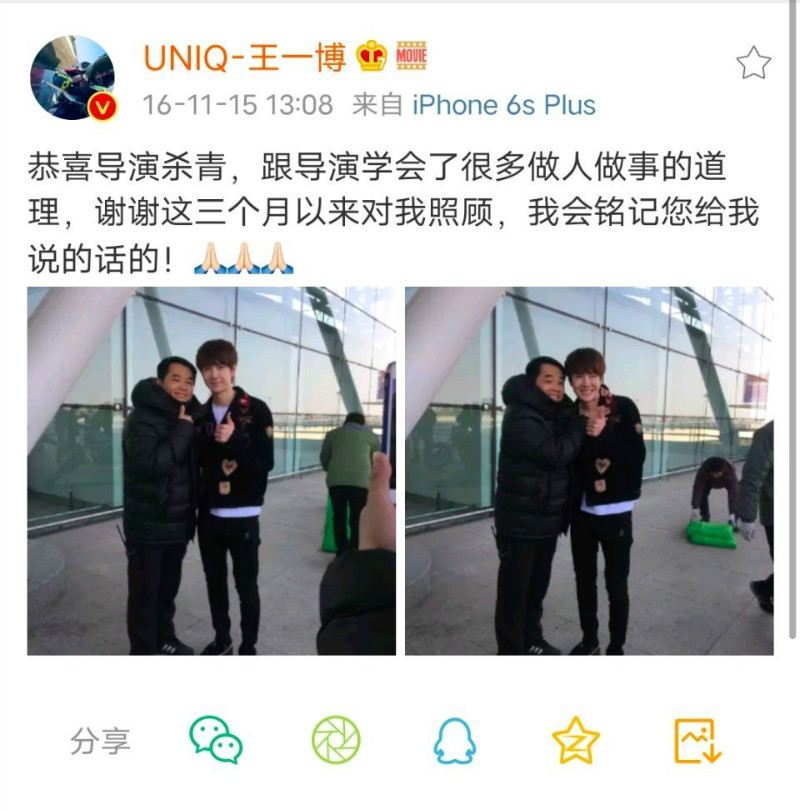The width and height of the screenshot is (800, 811).
Task: Open UNIQ-王一博's profile avatar
Action: click(72, 78)
